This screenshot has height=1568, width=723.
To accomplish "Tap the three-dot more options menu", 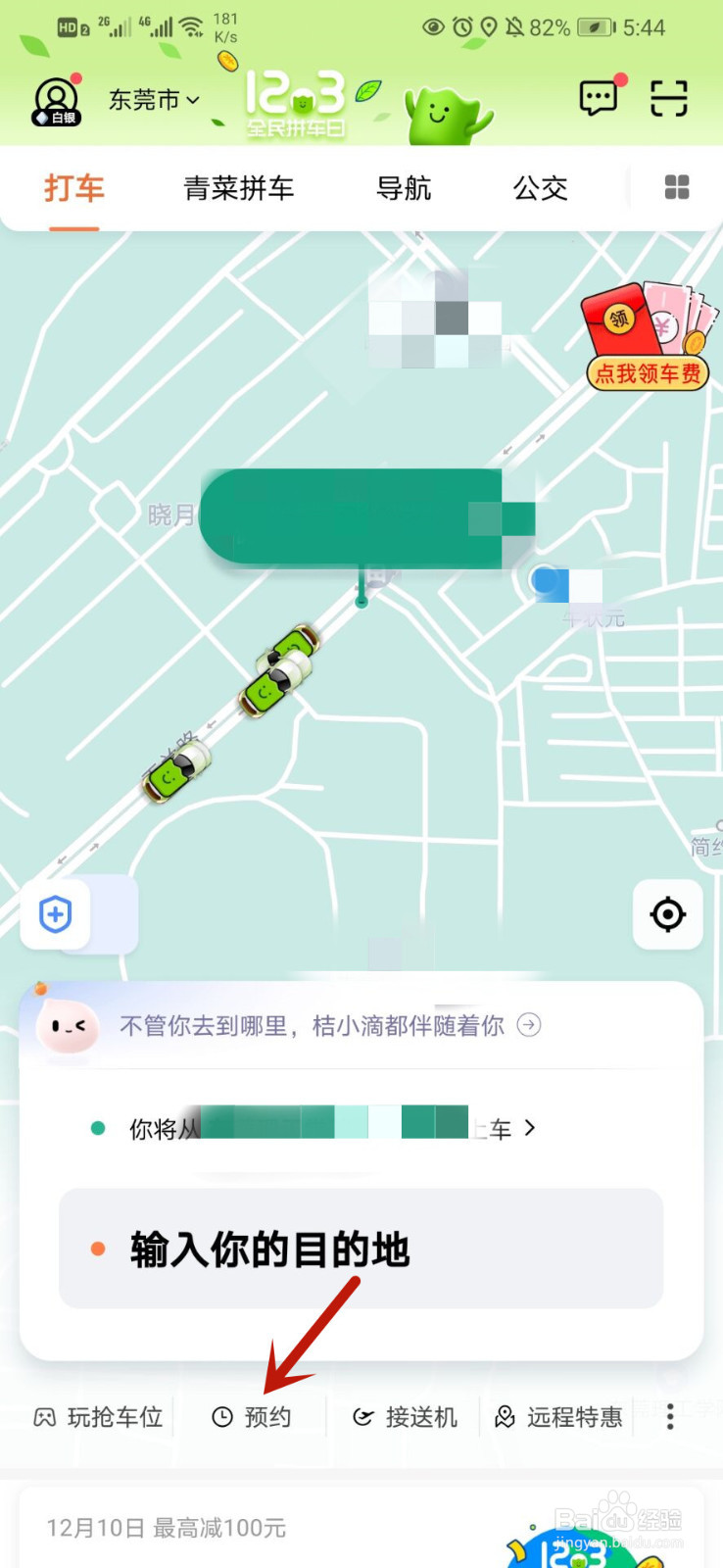I will pos(670,1416).
